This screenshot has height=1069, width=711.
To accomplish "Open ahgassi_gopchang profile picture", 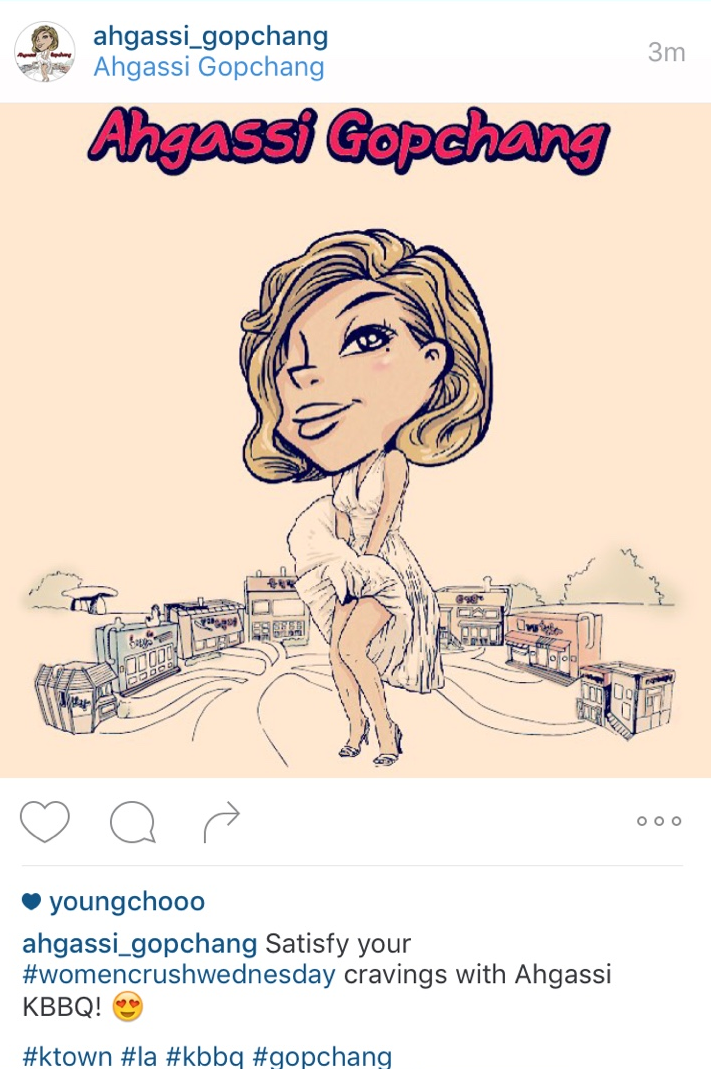I will 46,51.
